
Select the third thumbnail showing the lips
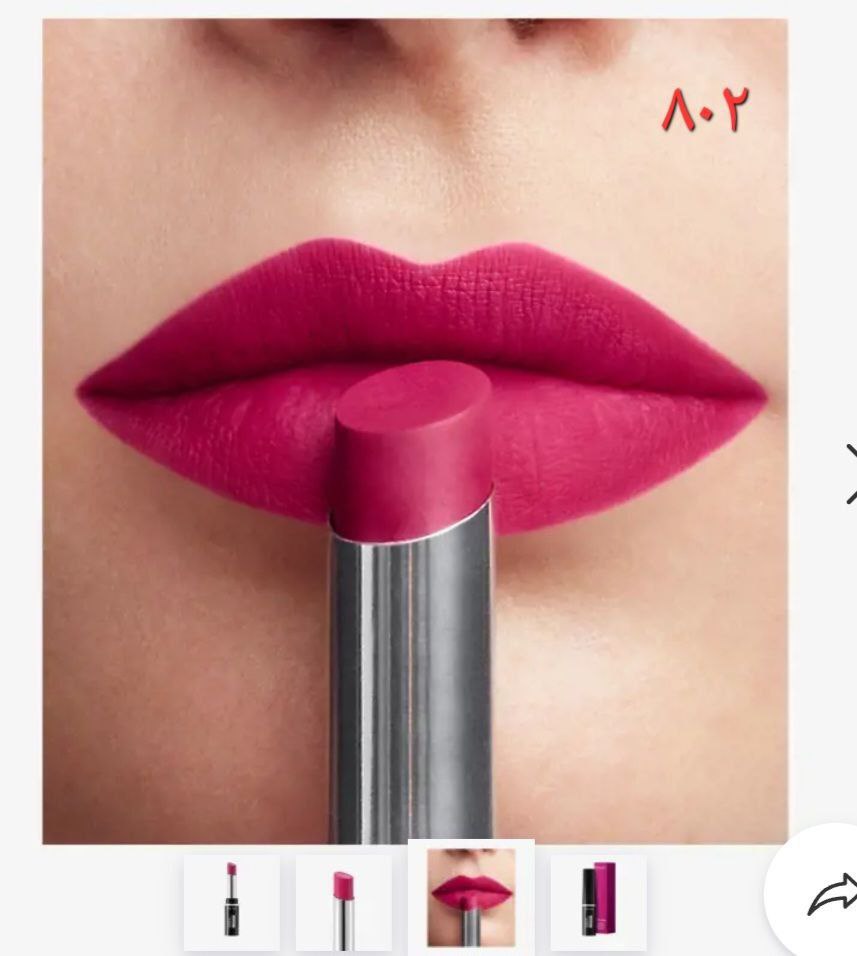coord(471,897)
